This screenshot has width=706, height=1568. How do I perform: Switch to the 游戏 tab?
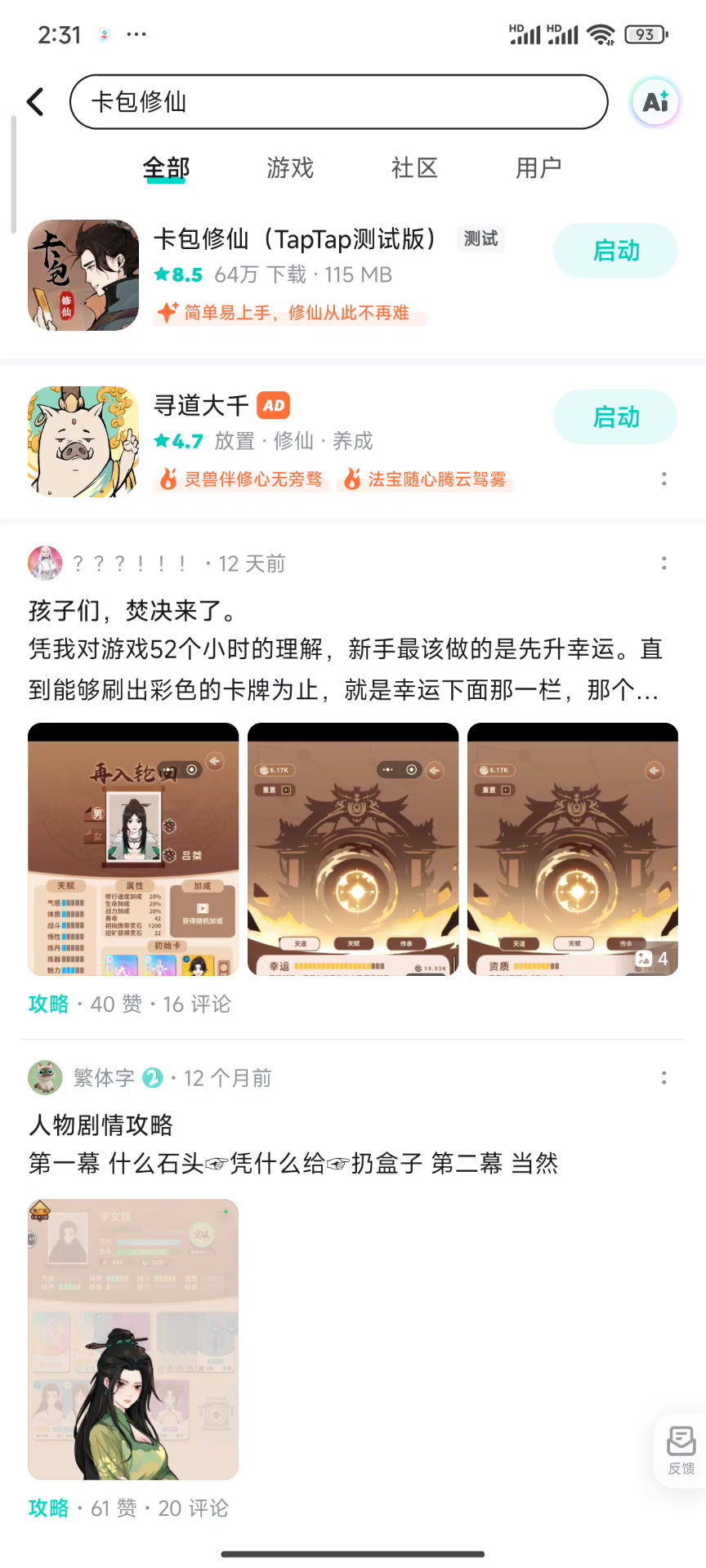[x=290, y=167]
